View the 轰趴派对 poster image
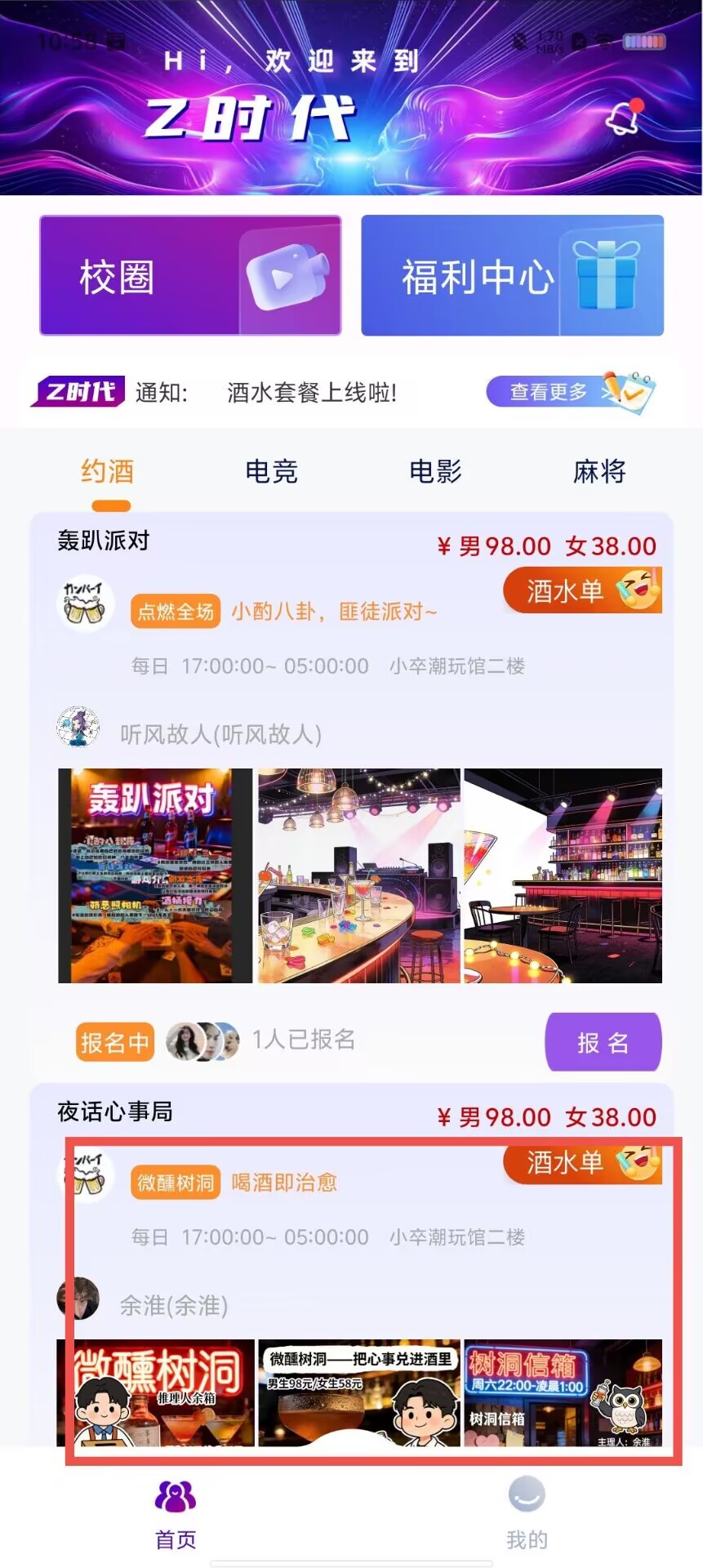The image size is (703, 1568). [155, 875]
